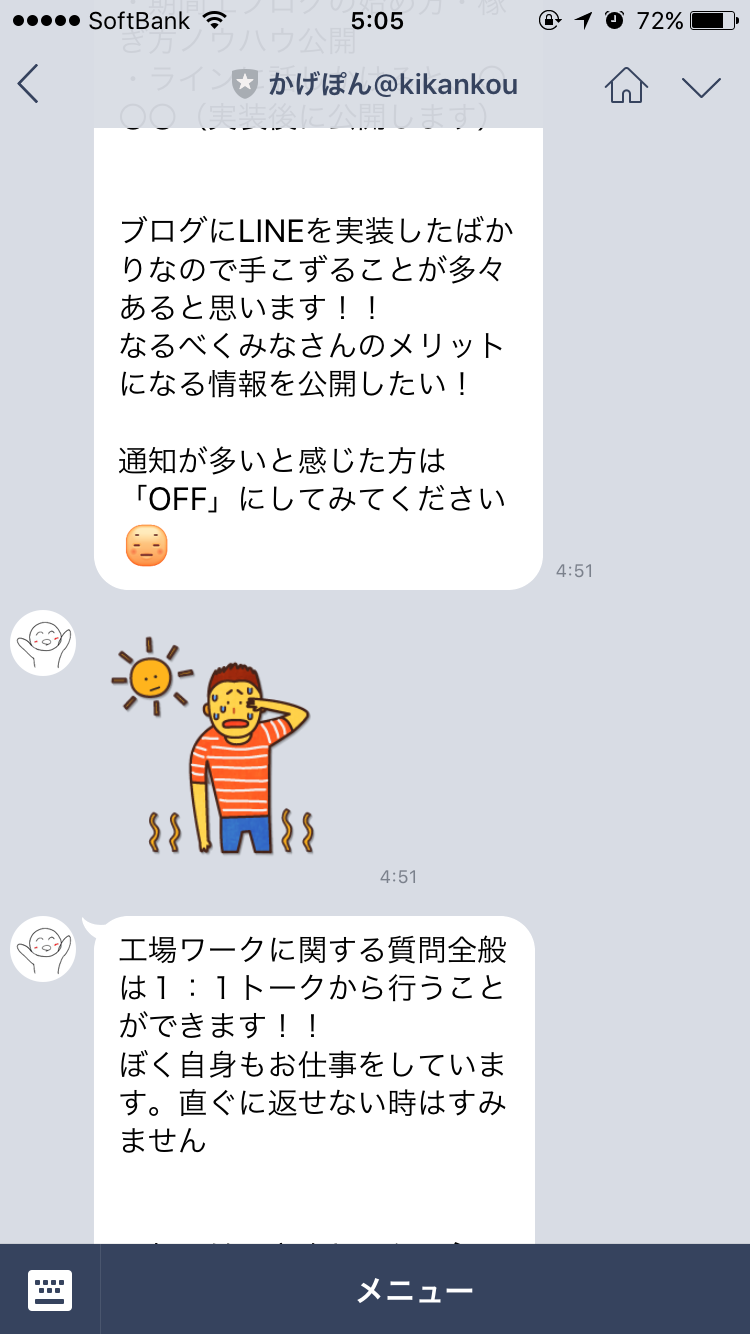Open the account home icon
750x1334 pixels.
pyautogui.click(x=626, y=85)
